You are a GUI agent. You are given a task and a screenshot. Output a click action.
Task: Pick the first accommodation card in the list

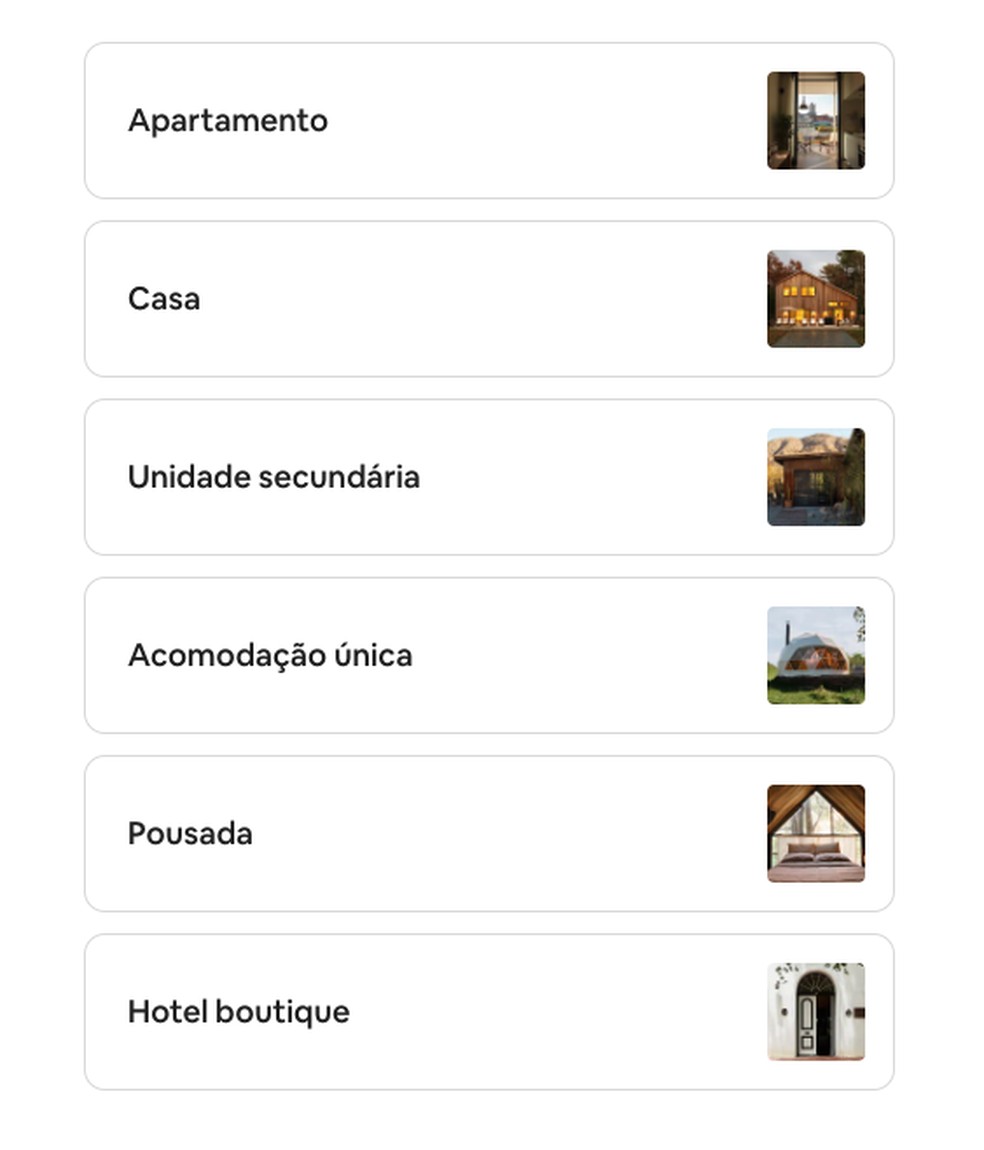coord(490,120)
